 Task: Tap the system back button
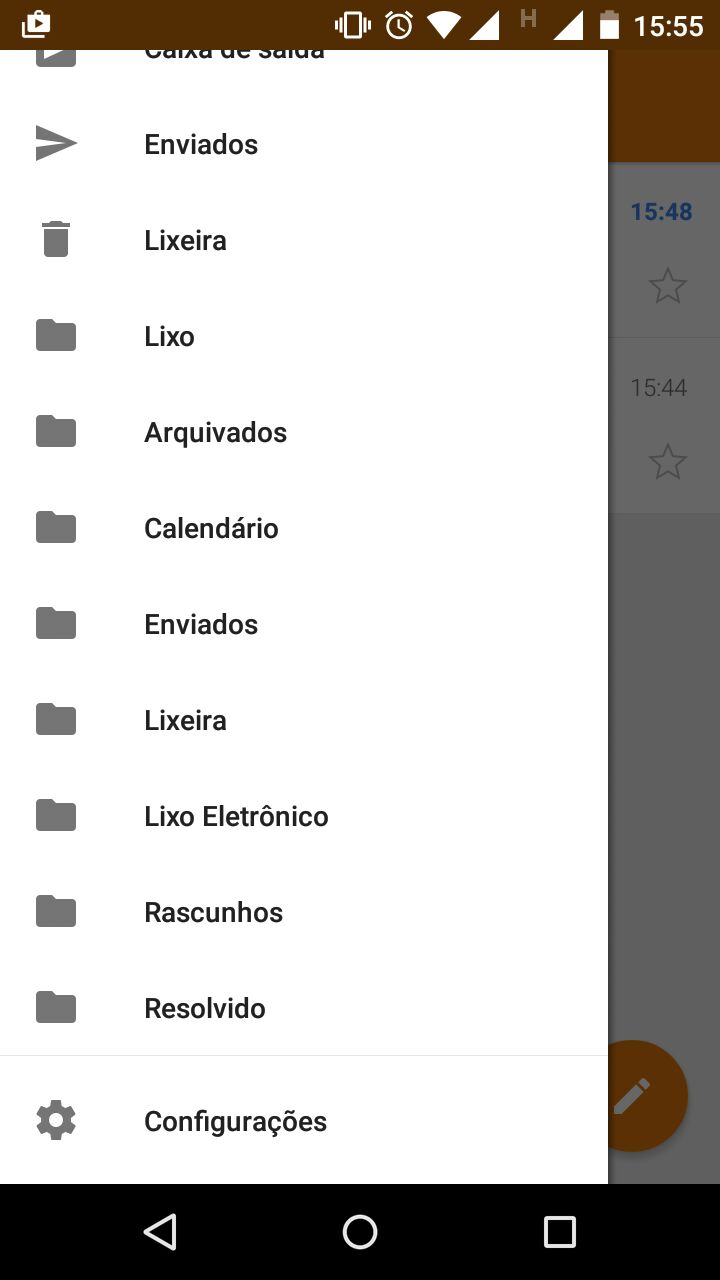point(160,1232)
